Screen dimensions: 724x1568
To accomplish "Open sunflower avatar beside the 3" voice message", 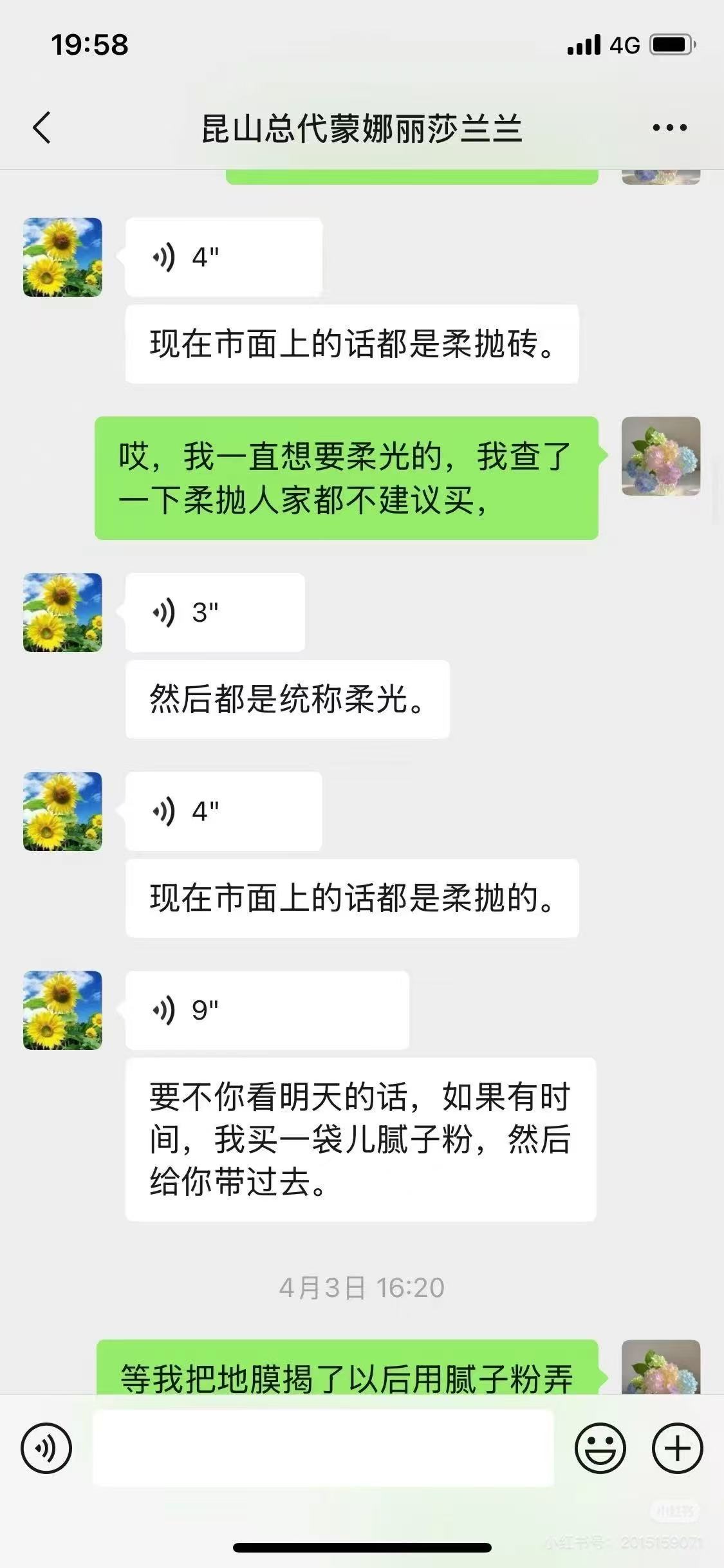I will (x=62, y=612).
